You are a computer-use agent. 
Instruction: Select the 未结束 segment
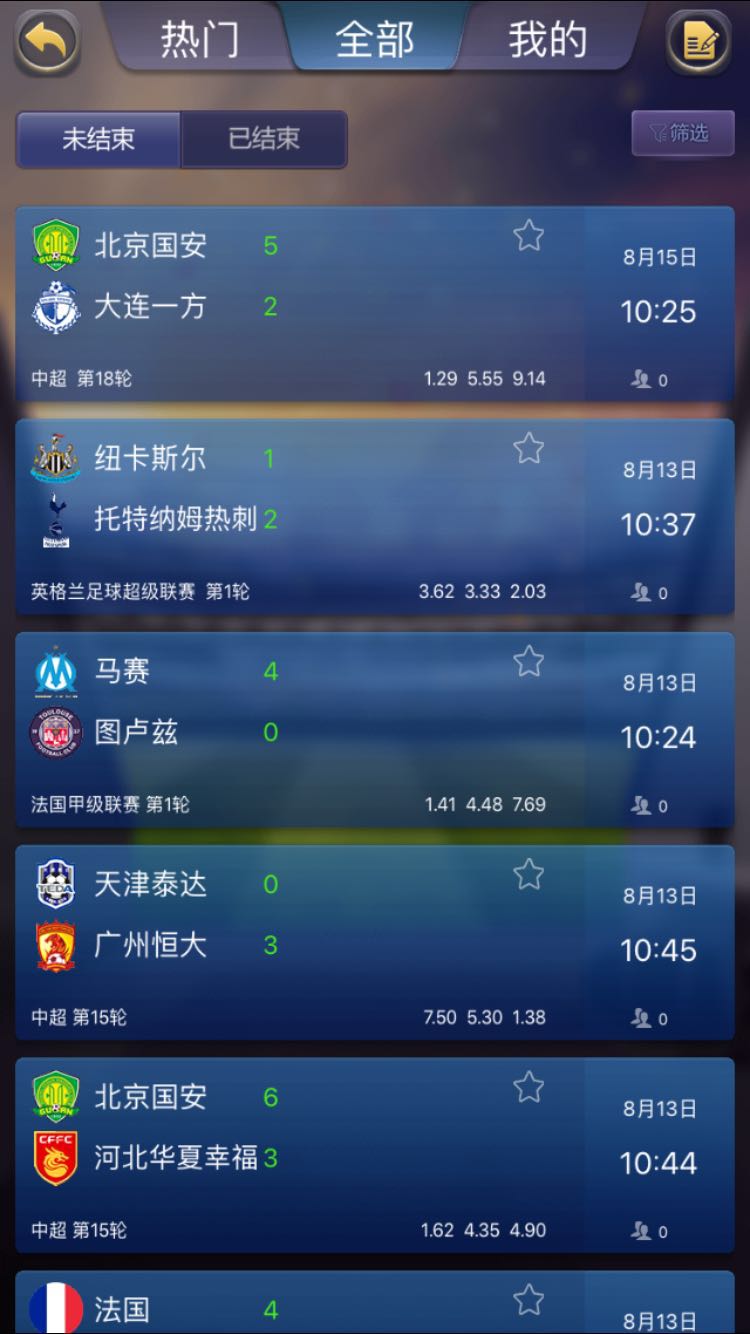[x=98, y=139]
